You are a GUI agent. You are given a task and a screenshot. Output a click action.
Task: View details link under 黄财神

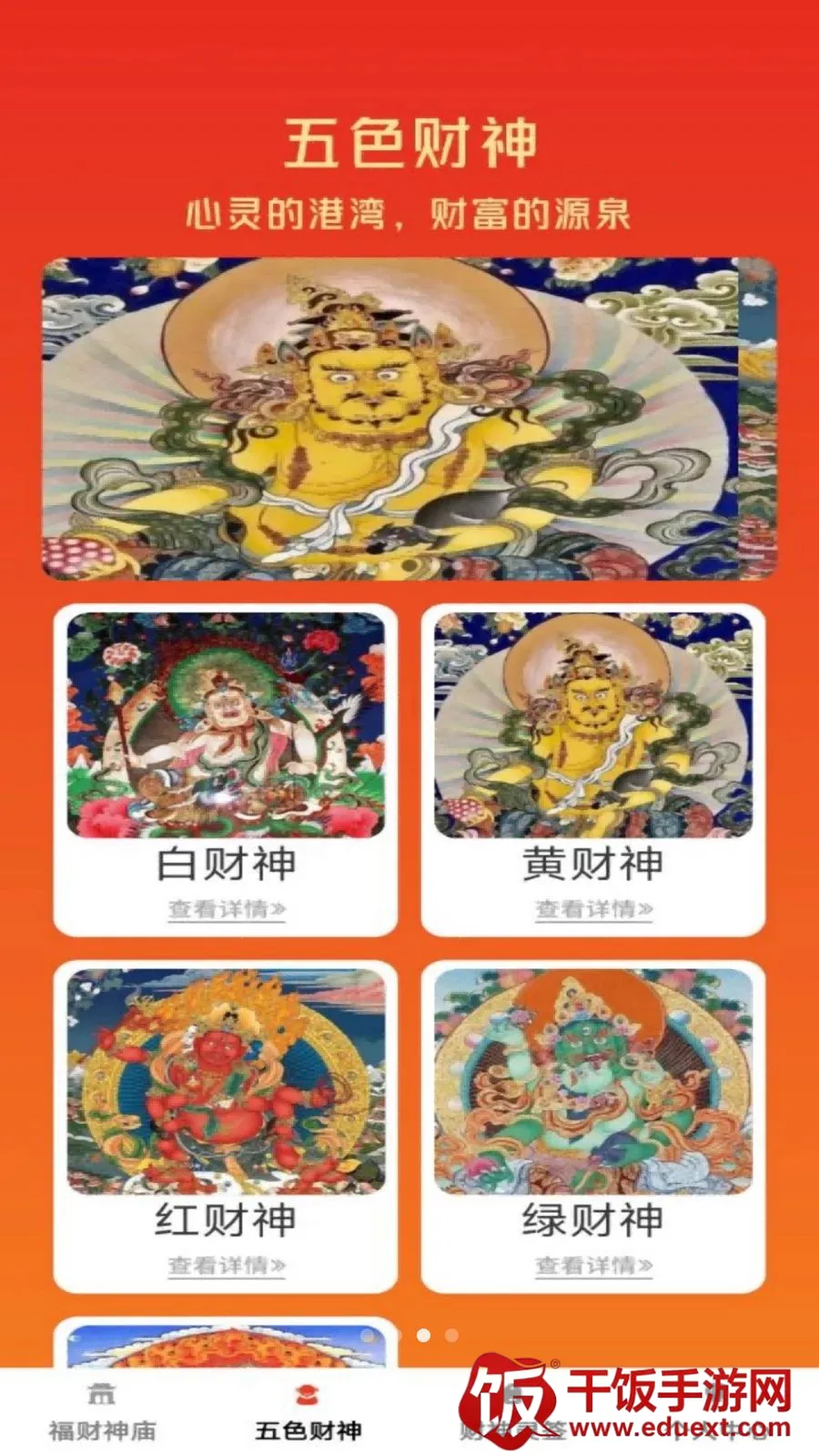593,909
